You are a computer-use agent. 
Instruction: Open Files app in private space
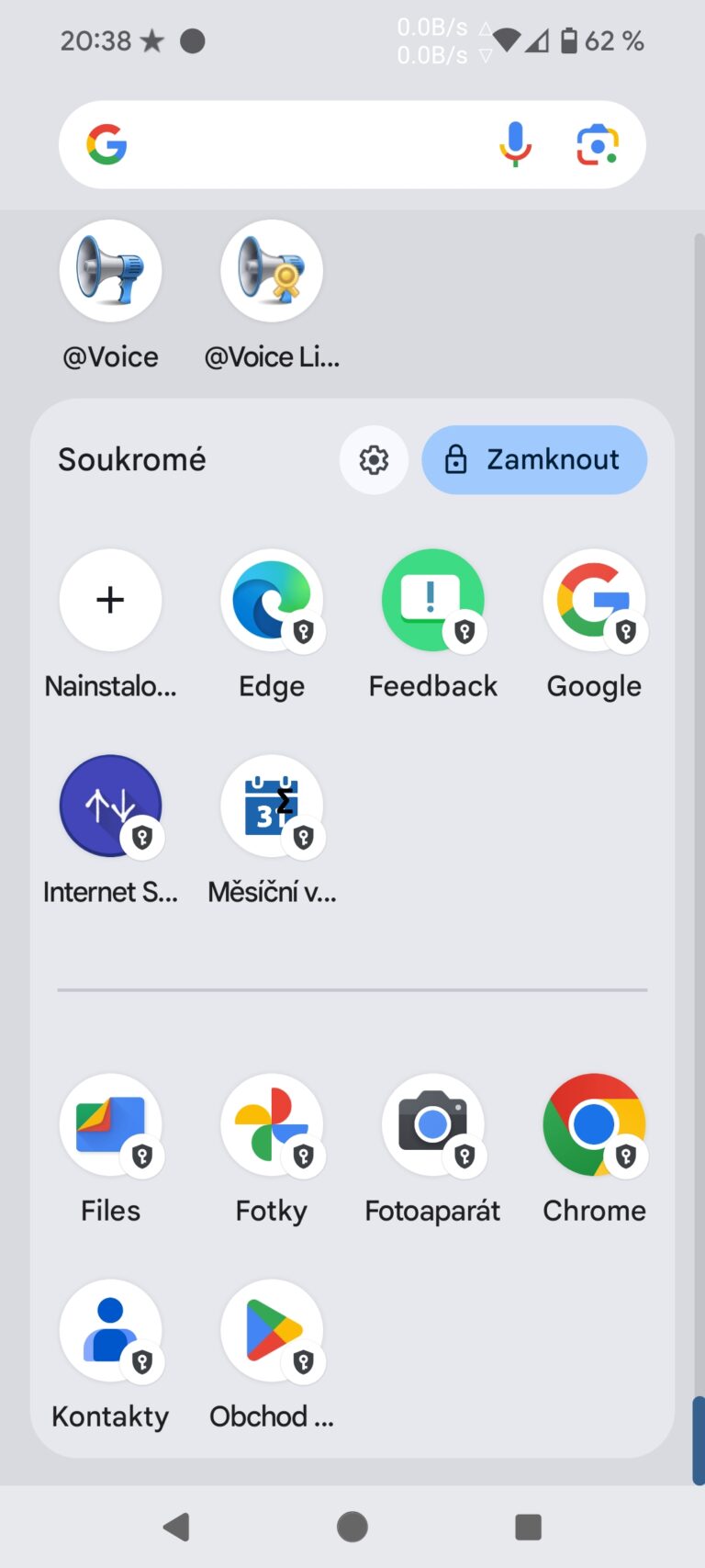point(110,1125)
